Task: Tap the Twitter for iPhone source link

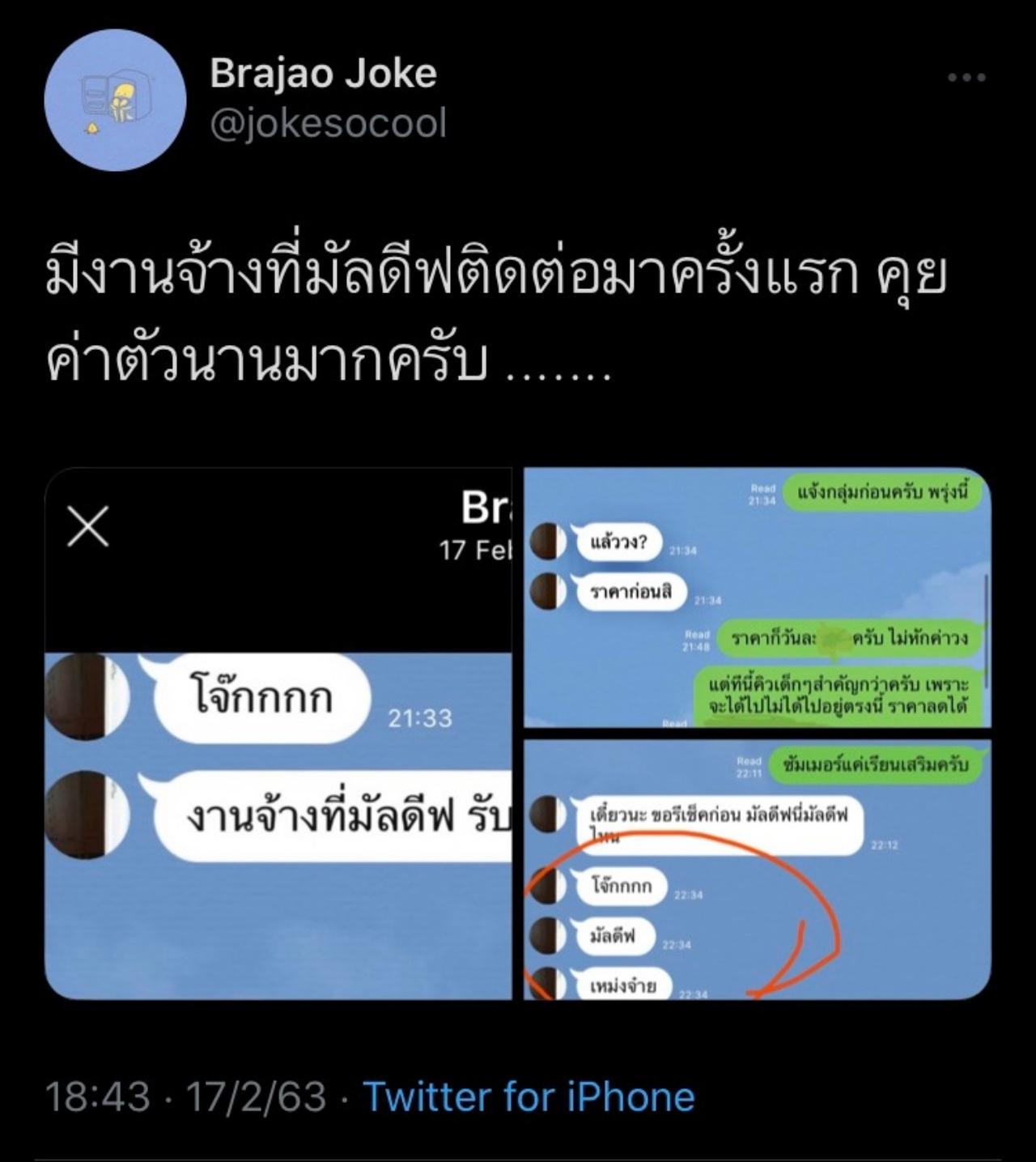Action: tap(529, 1096)
